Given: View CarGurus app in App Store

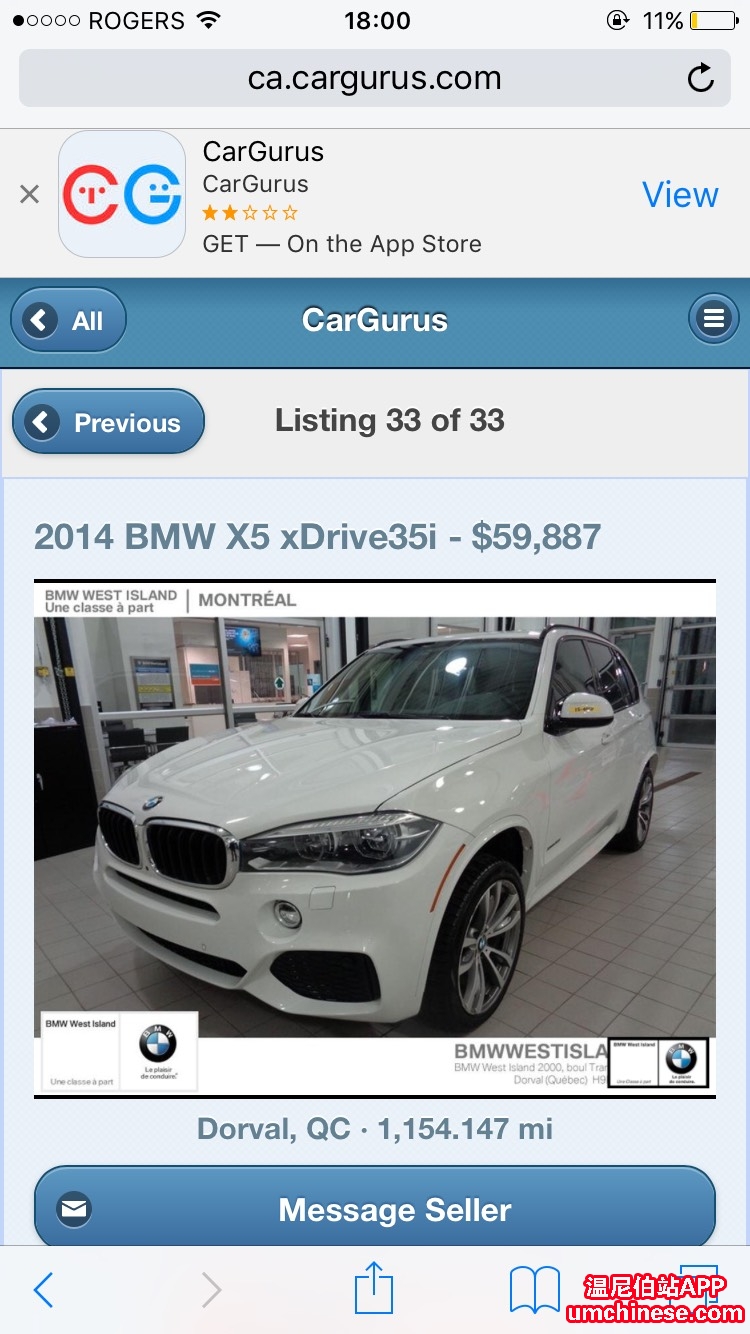Looking at the screenshot, I should (x=680, y=195).
